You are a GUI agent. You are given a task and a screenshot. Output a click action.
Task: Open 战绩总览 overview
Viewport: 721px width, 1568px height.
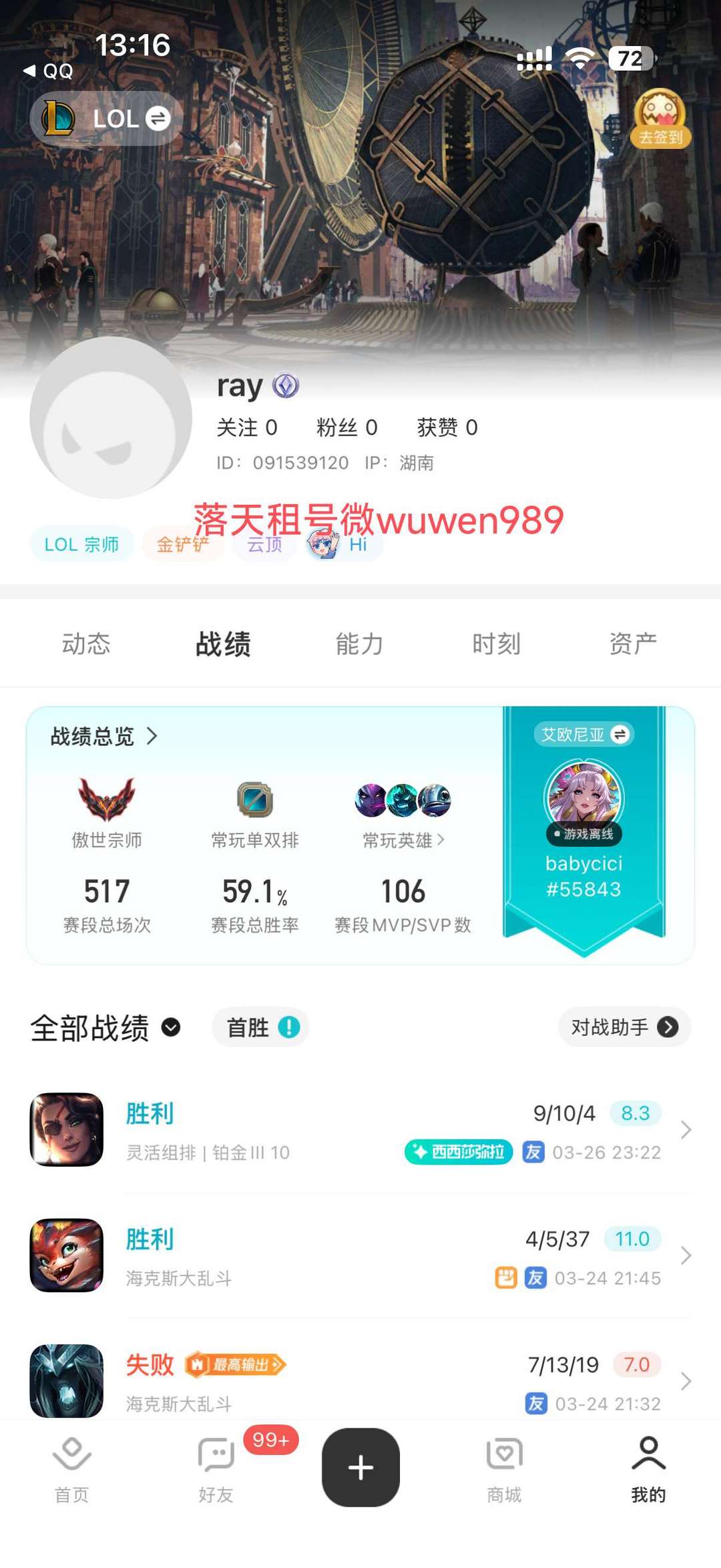coord(104,736)
